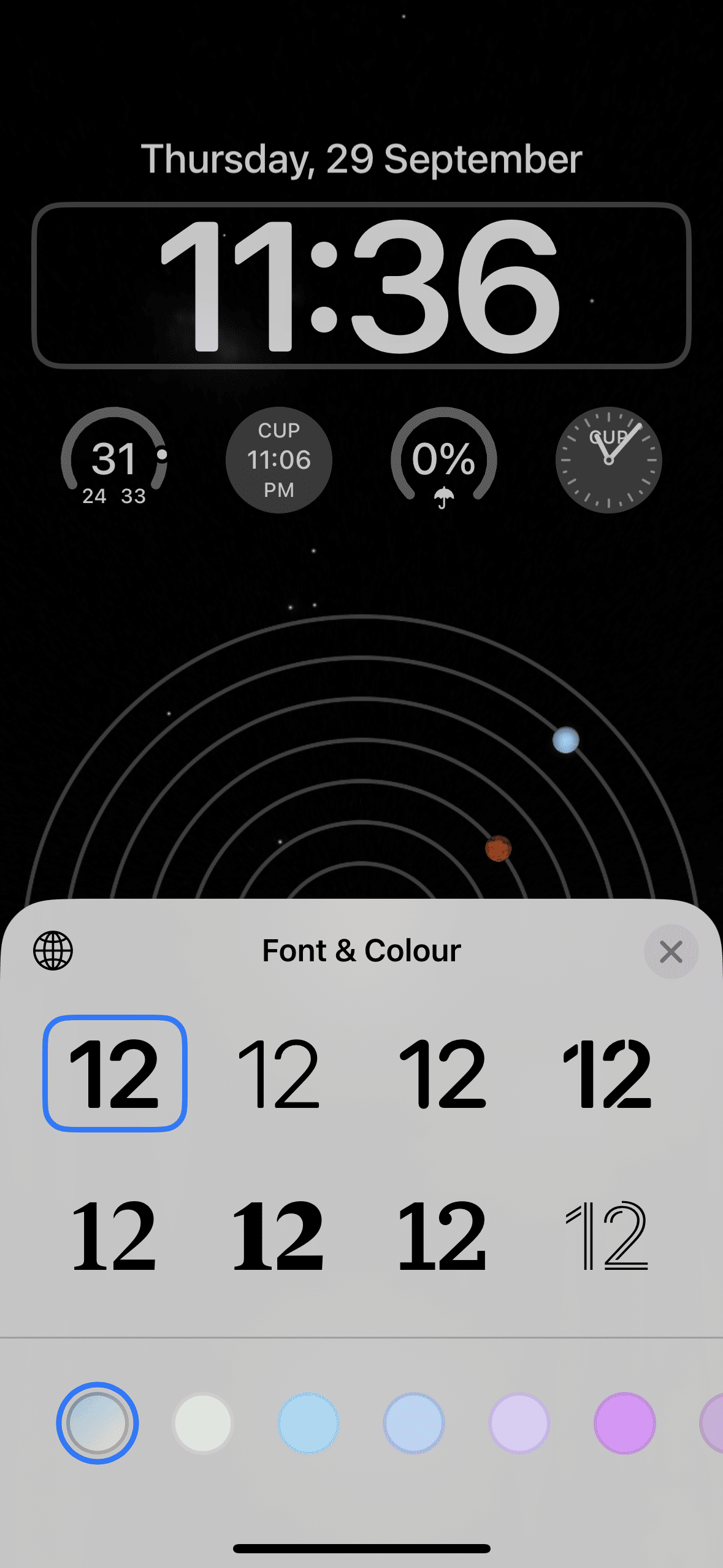Screen dimensions: 723x1568
Task: Edit the 0% rain chance widget
Action: click(444, 460)
